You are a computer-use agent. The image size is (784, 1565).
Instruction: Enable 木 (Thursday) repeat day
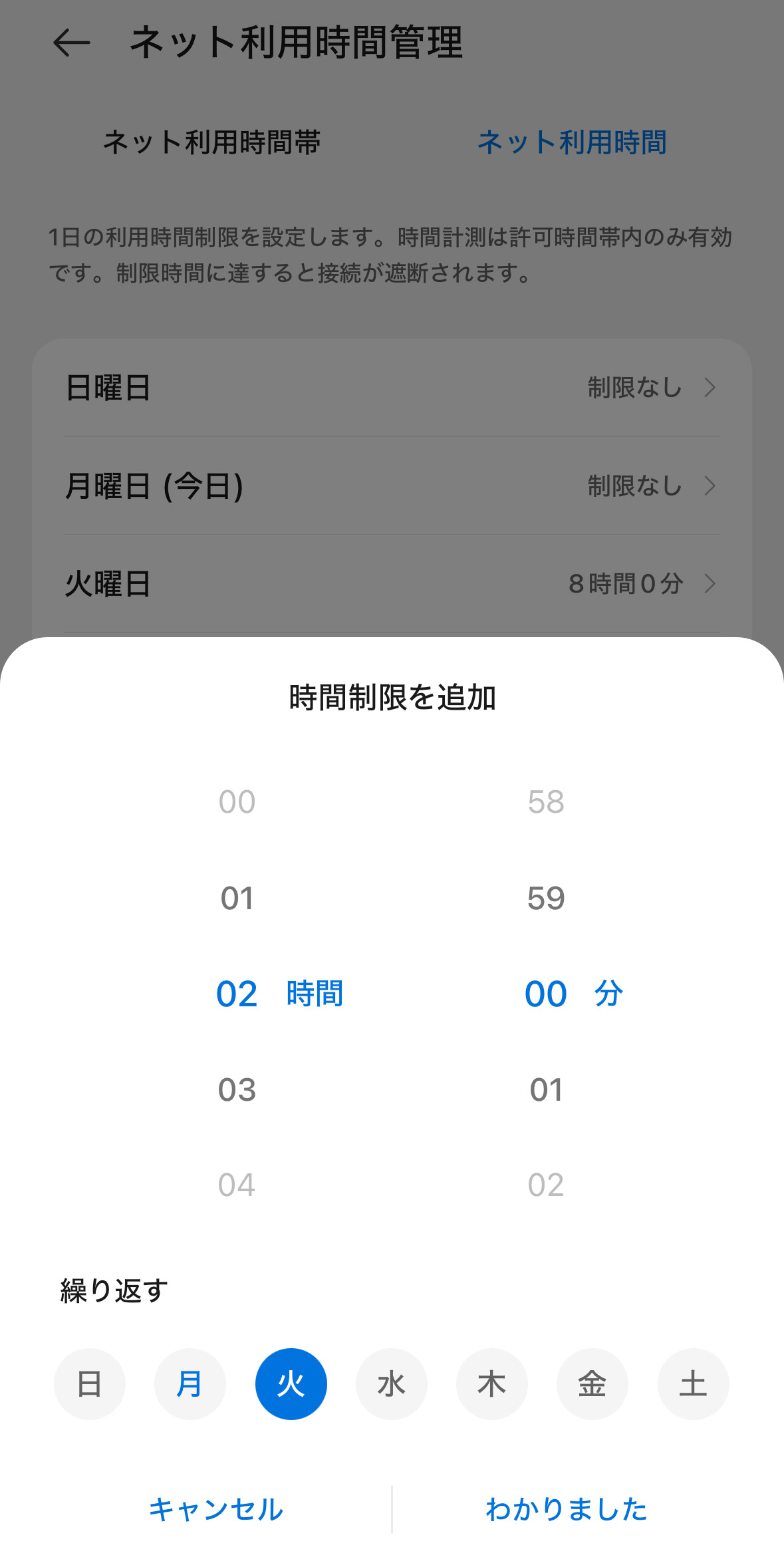click(x=492, y=1384)
